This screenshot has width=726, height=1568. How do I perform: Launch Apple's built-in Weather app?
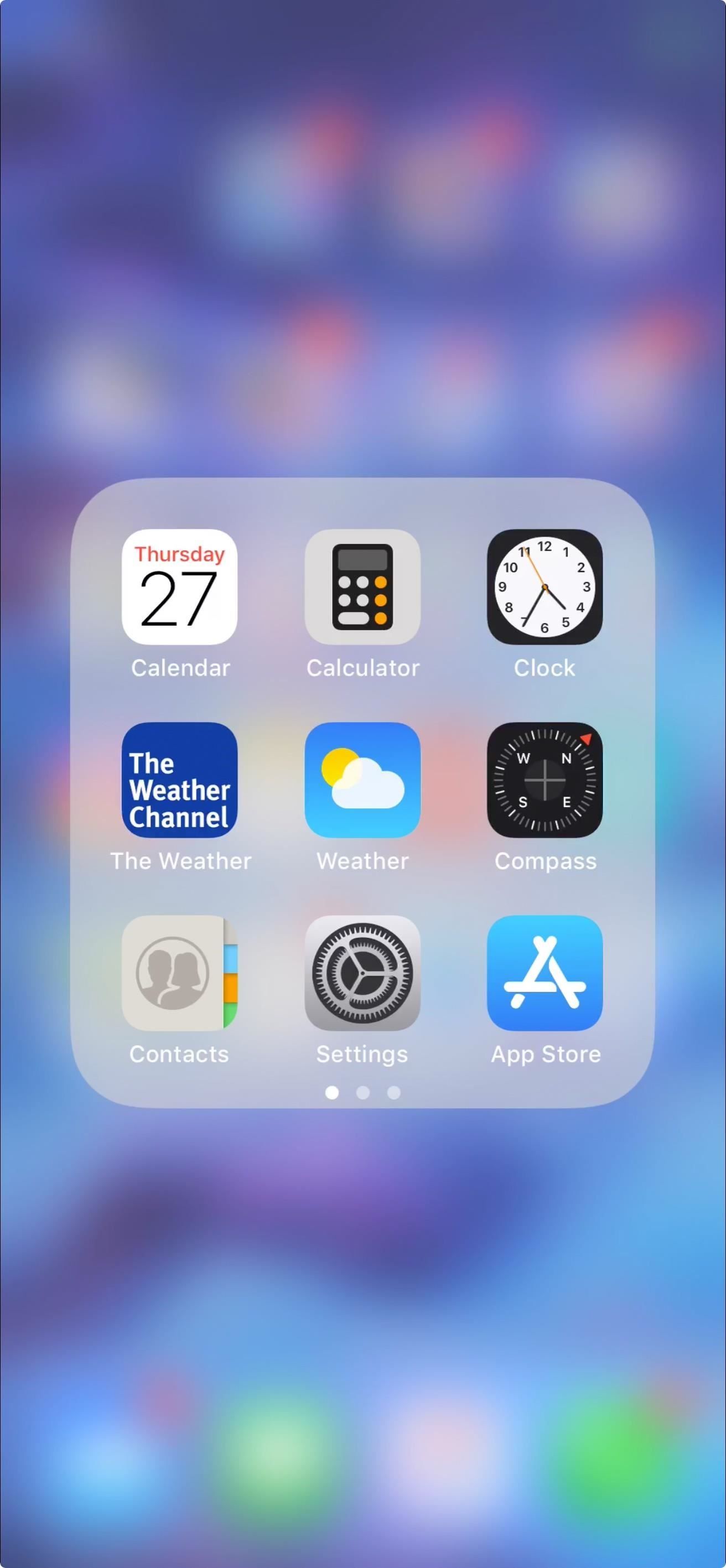pyautogui.click(x=362, y=781)
